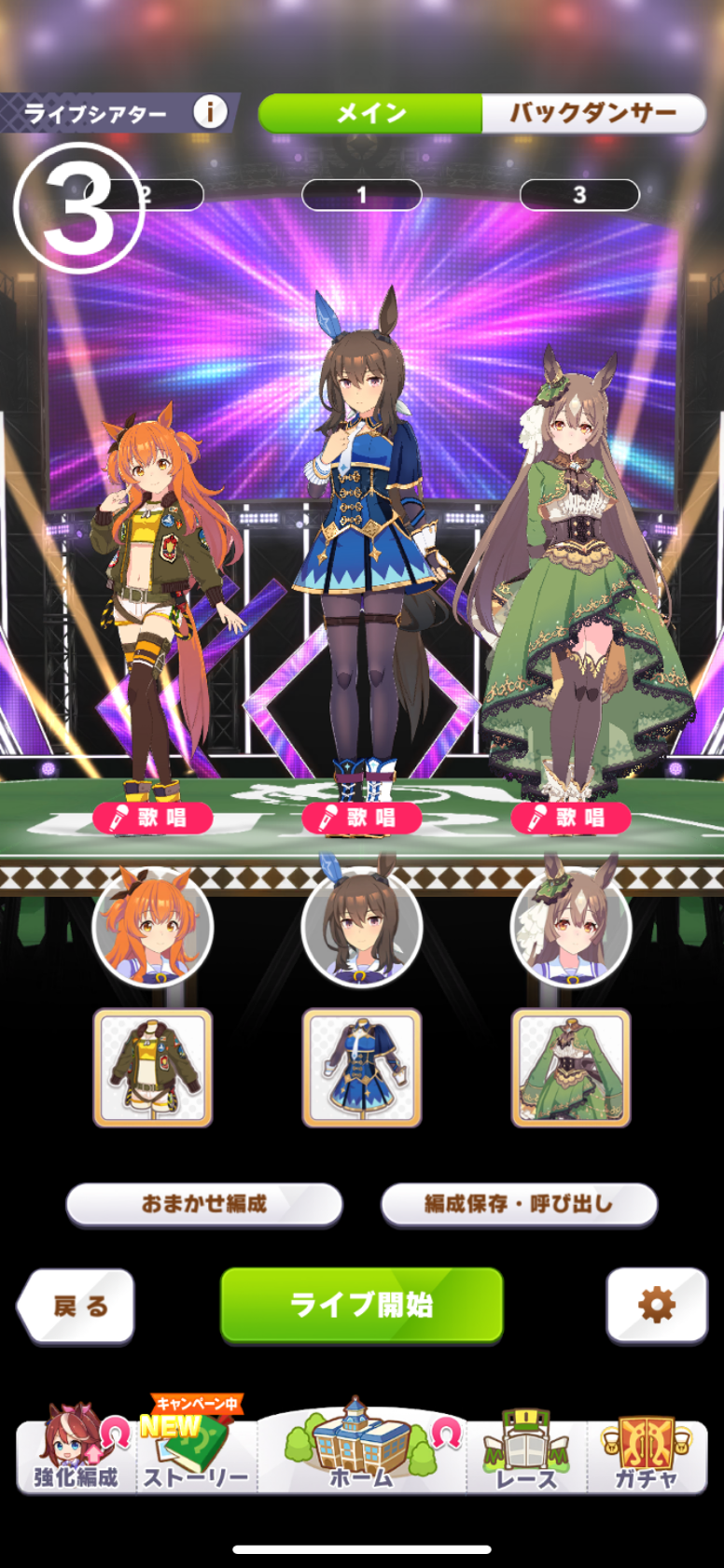The image size is (724, 1568).
Task: Go to the ホーム tab
Action: pyautogui.click(x=362, y=1451)
